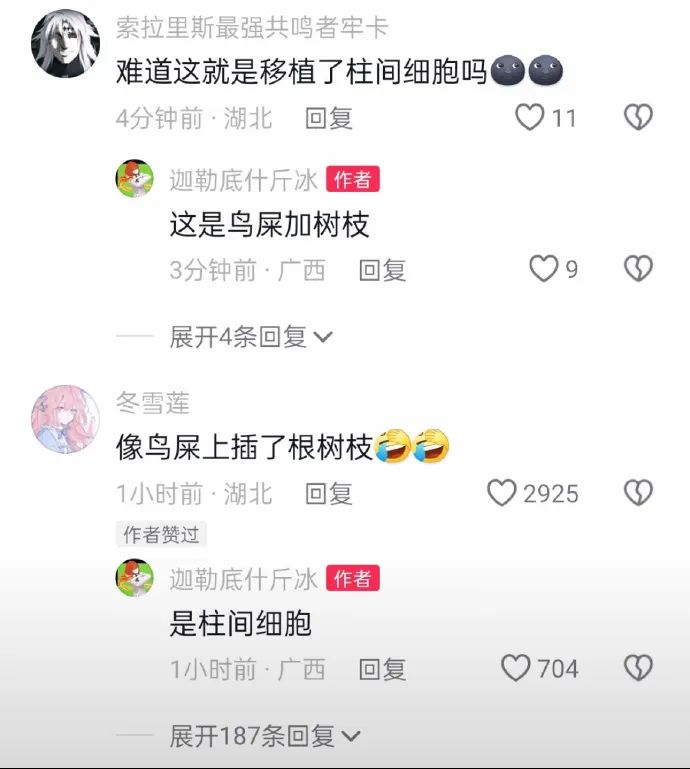Reply to the author's comment 这是鸟屎加树枝
This screenshot has width=690, height=769.
[382, 270]
